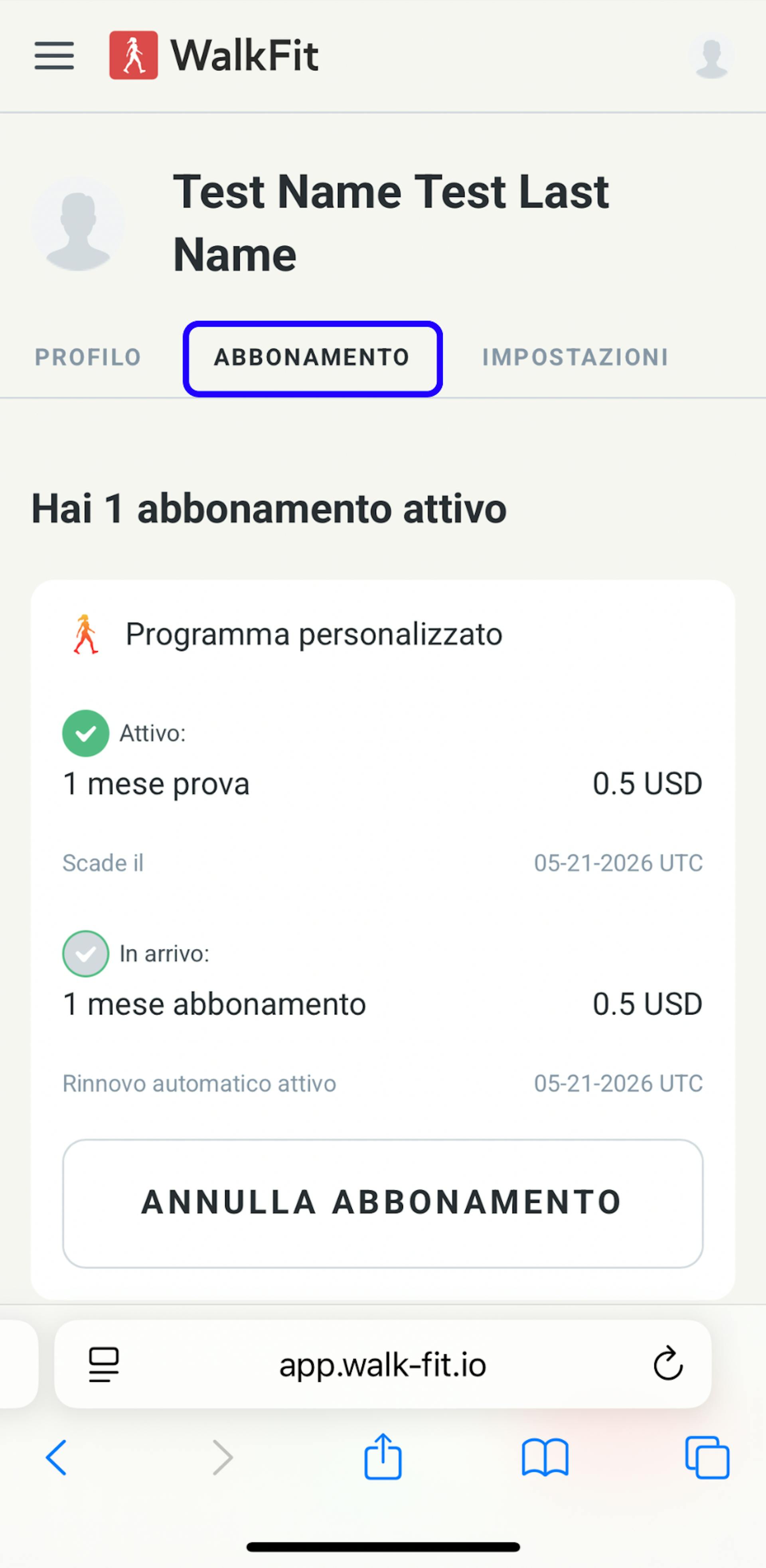The height and width of the screenshot is (1568, 766).
Task: Open the hamburger menu
Action: (54, 56)
